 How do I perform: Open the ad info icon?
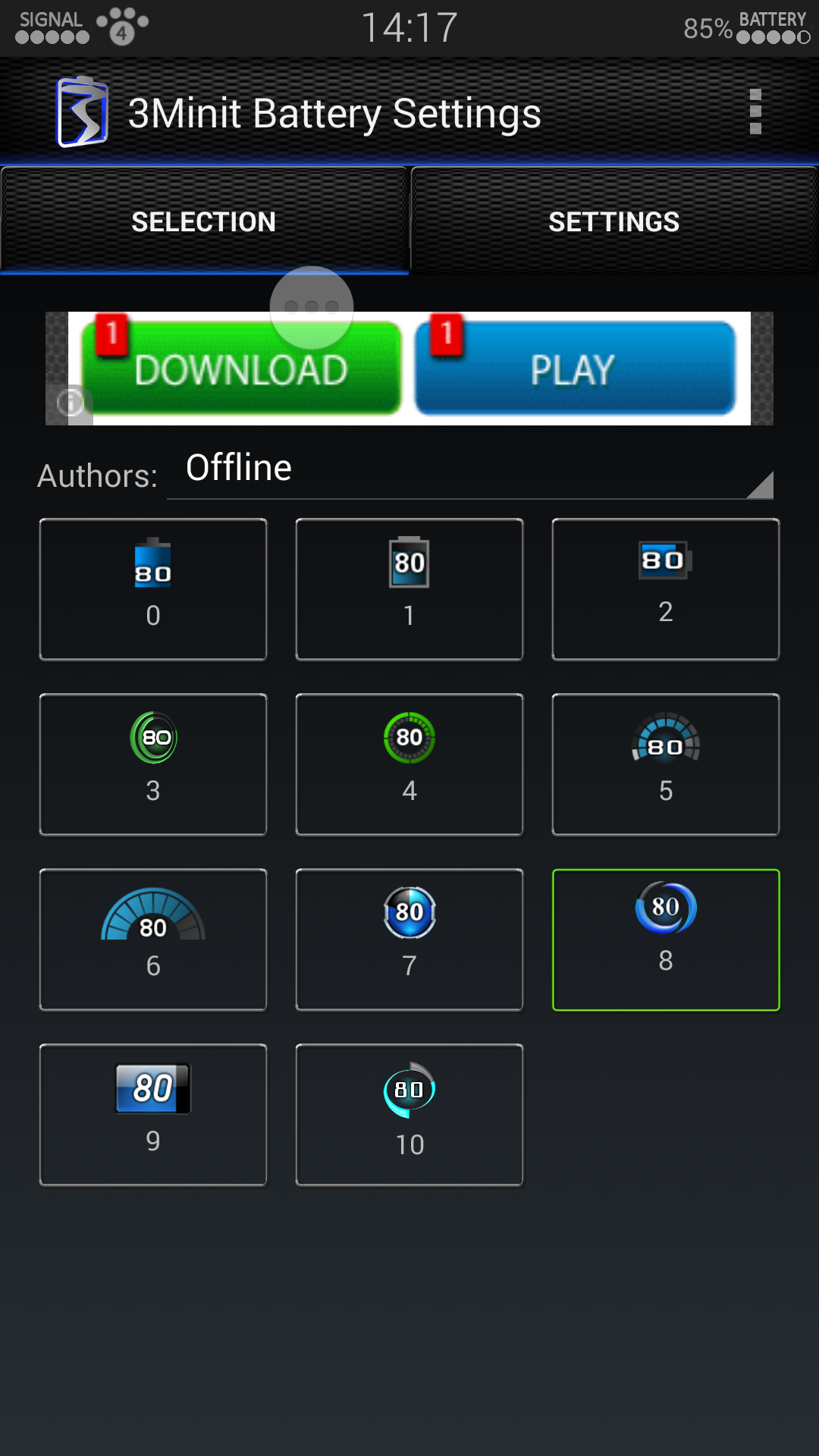tap(71, 402)
